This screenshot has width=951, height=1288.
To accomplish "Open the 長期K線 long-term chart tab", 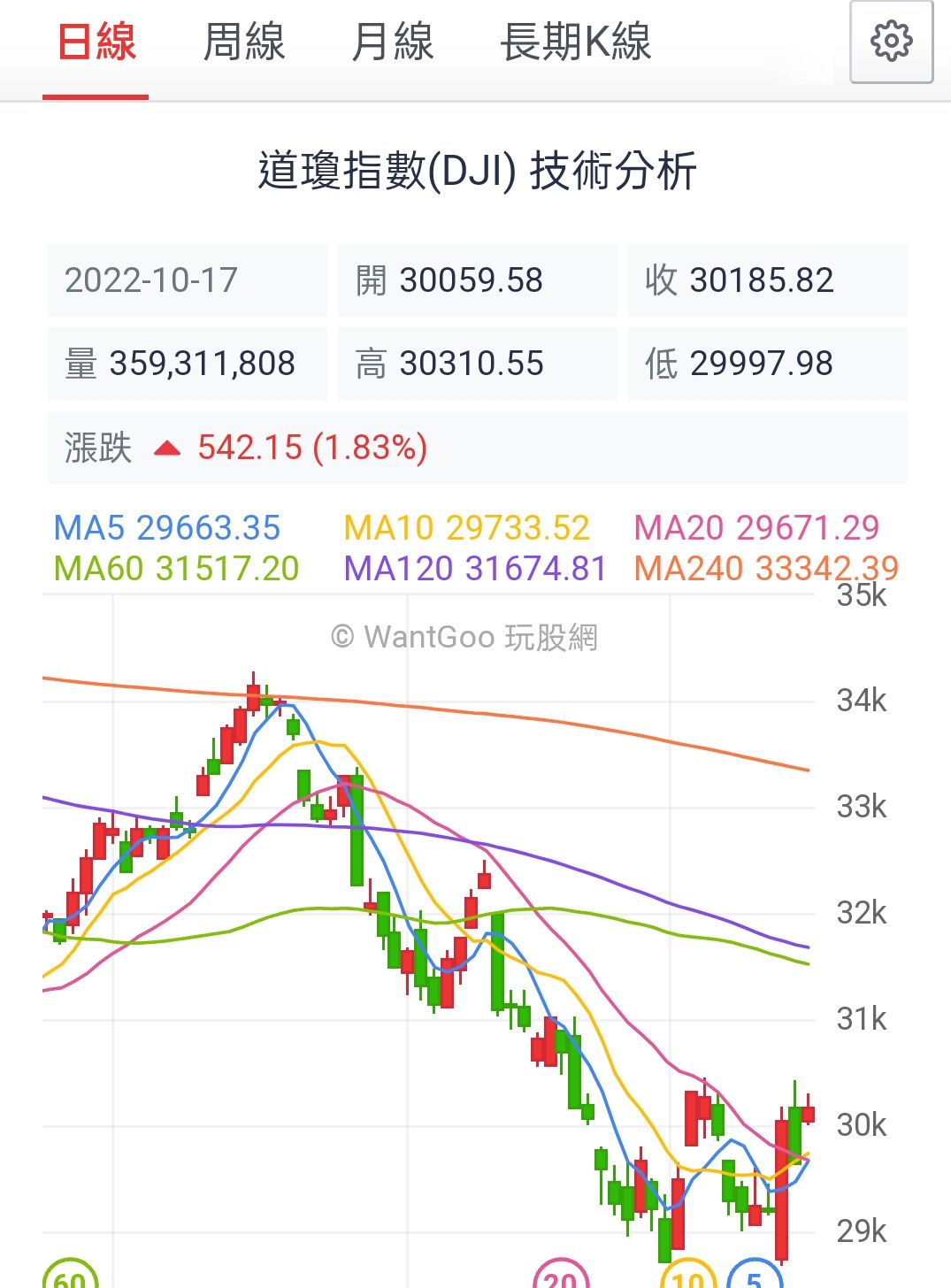I will tap(576, 43).
